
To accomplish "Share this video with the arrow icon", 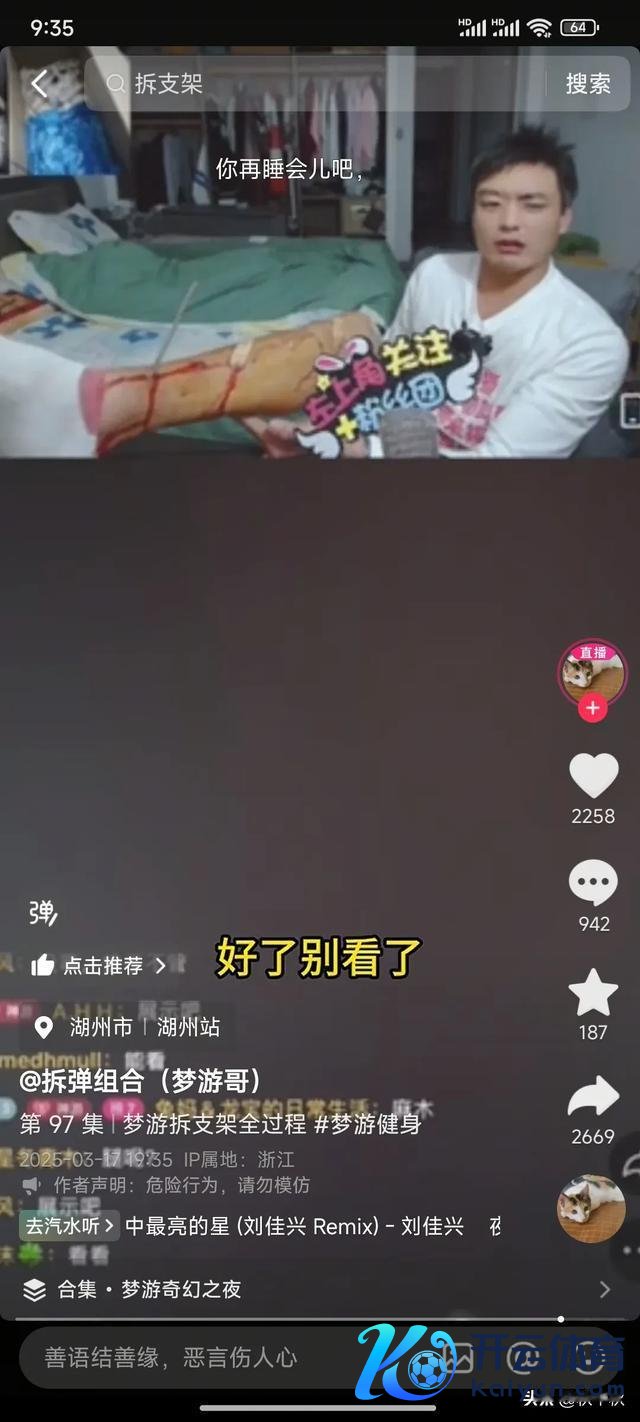I will [x=593, y=1098].
